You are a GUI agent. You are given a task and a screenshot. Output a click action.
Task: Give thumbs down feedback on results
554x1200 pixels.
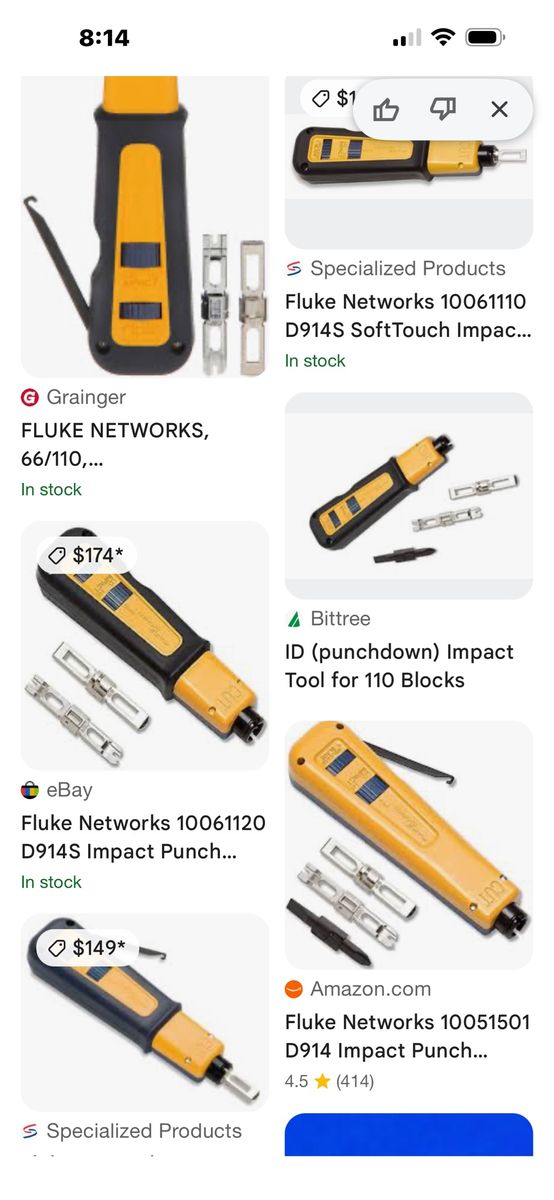click(443, 109)
